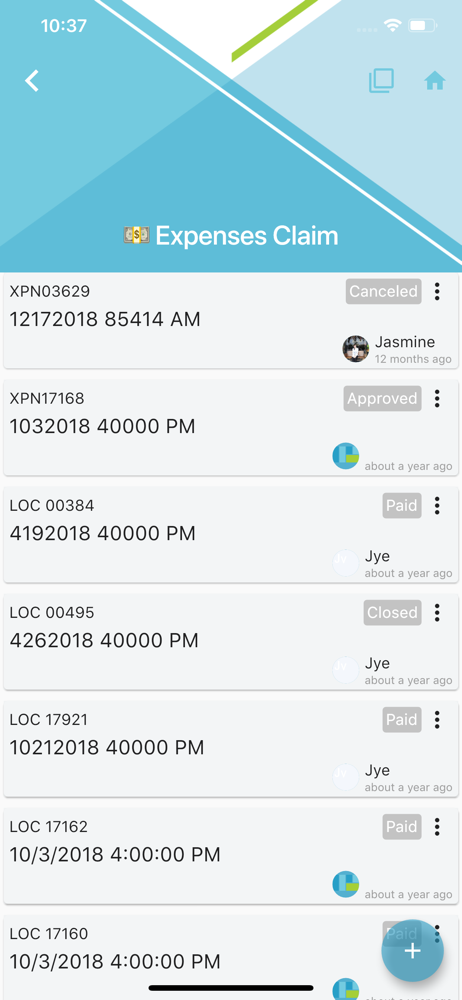
Task: Open expense claim LOC 00495
Action: [x=231, y=642]
